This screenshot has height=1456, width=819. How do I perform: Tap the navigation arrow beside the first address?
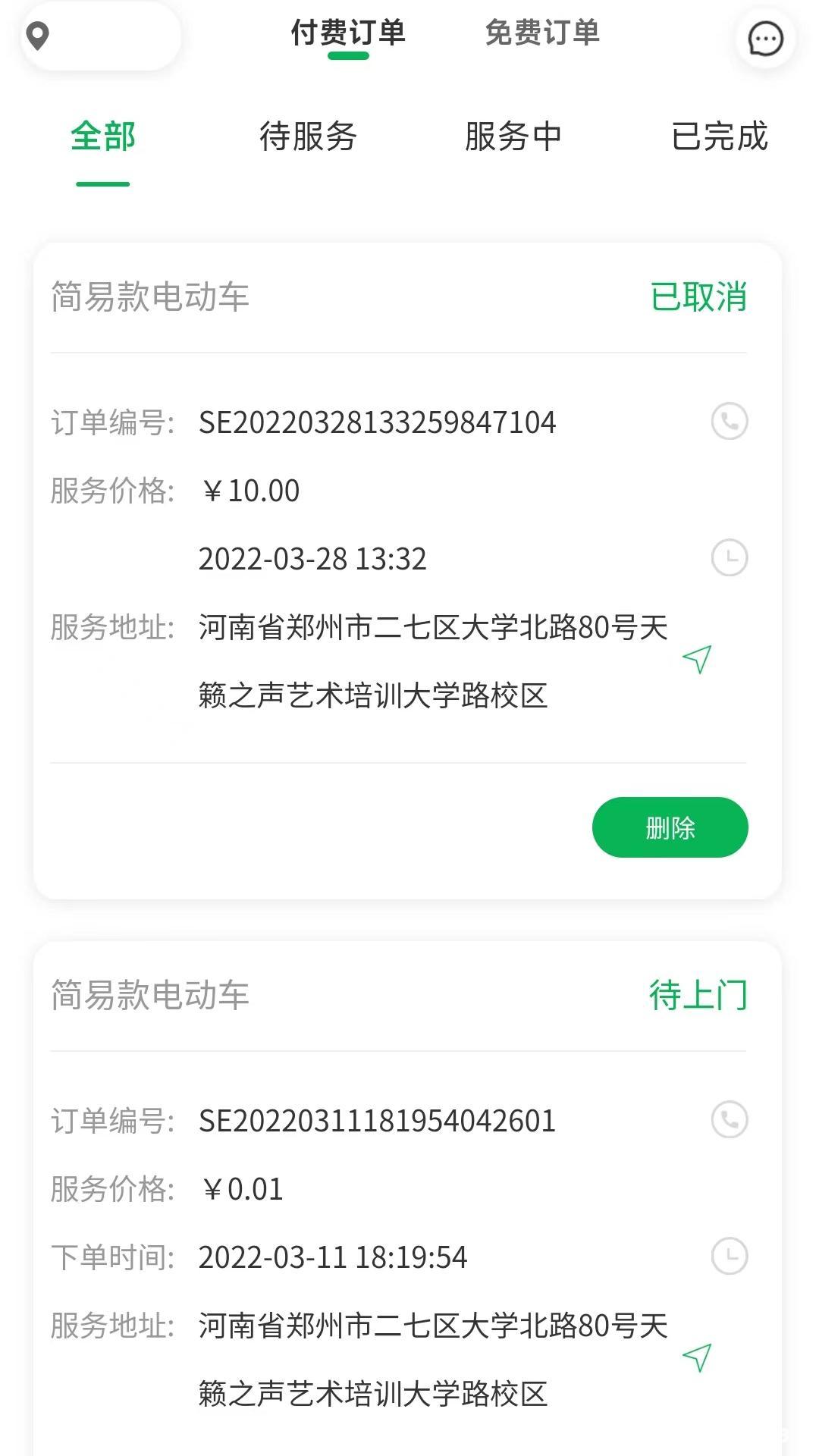(697, 658)
